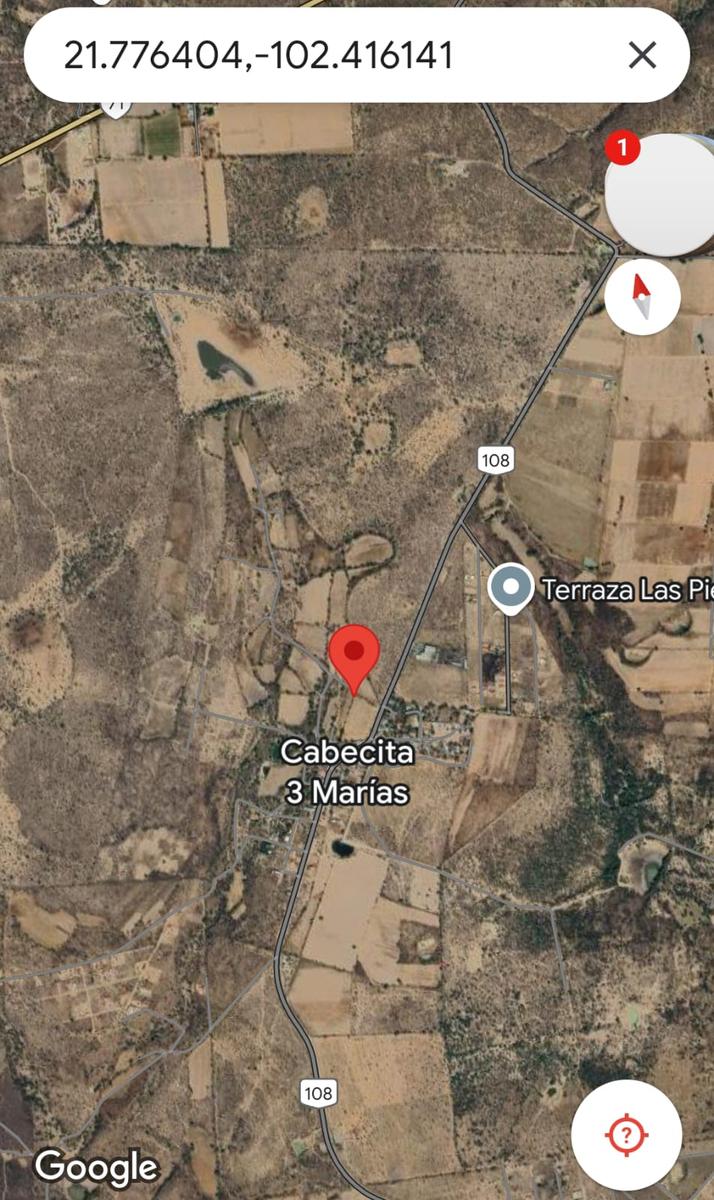Screen dimensions: 714x1200
Task: Center map on my location
Action: coord(626,1134)
